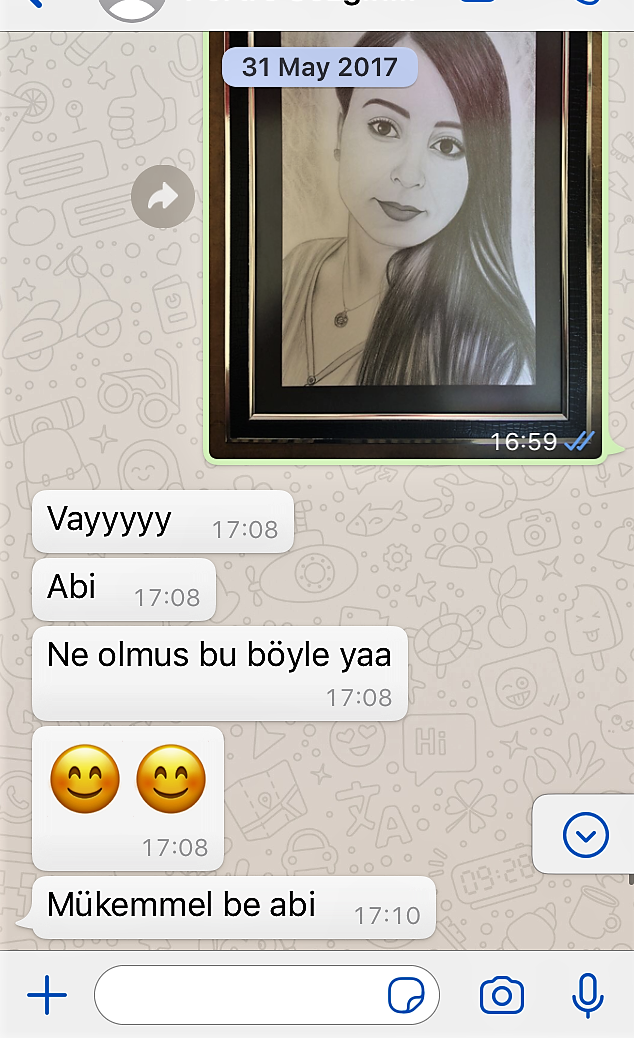
Task: Open the plus attachment menu
Action: coord(47,995)
